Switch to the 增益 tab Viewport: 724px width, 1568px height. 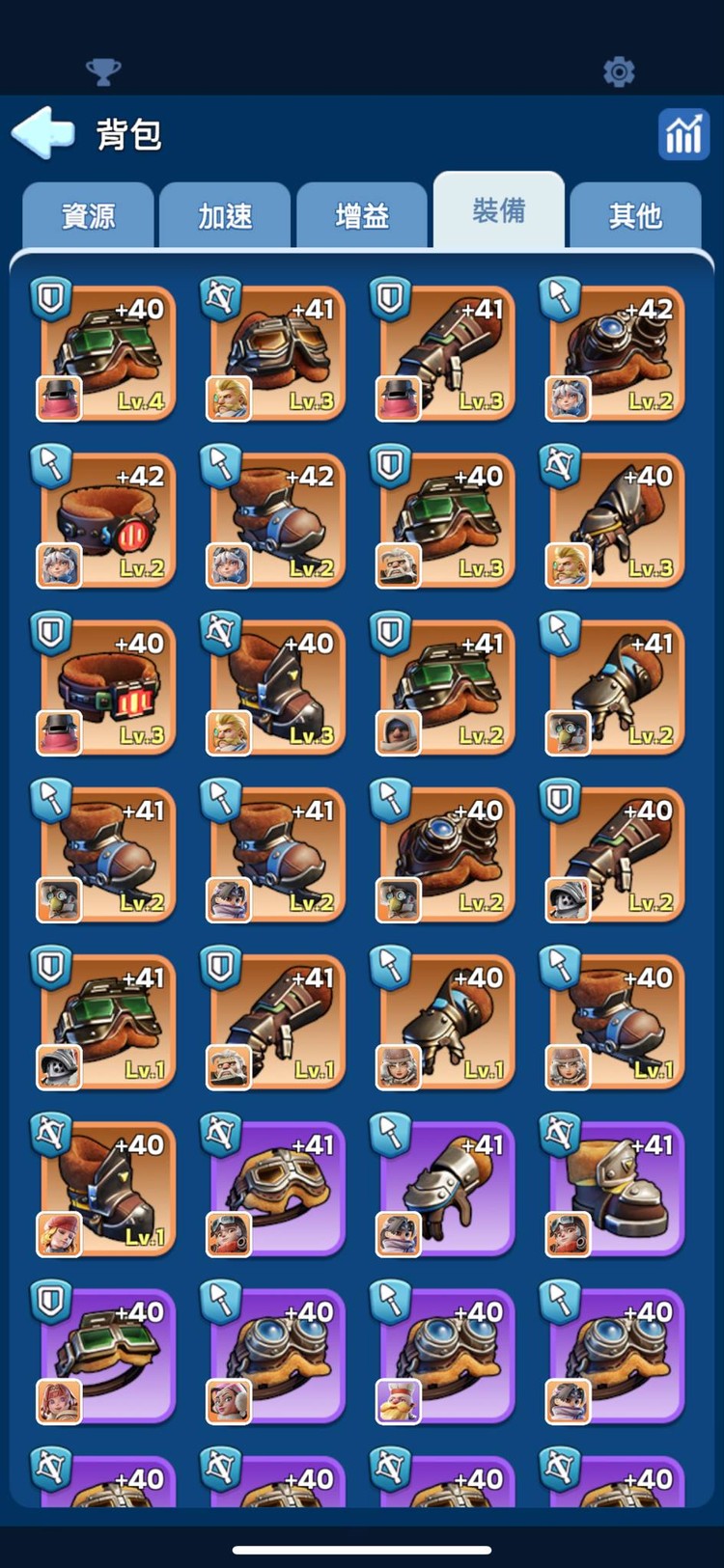(362, 215)
